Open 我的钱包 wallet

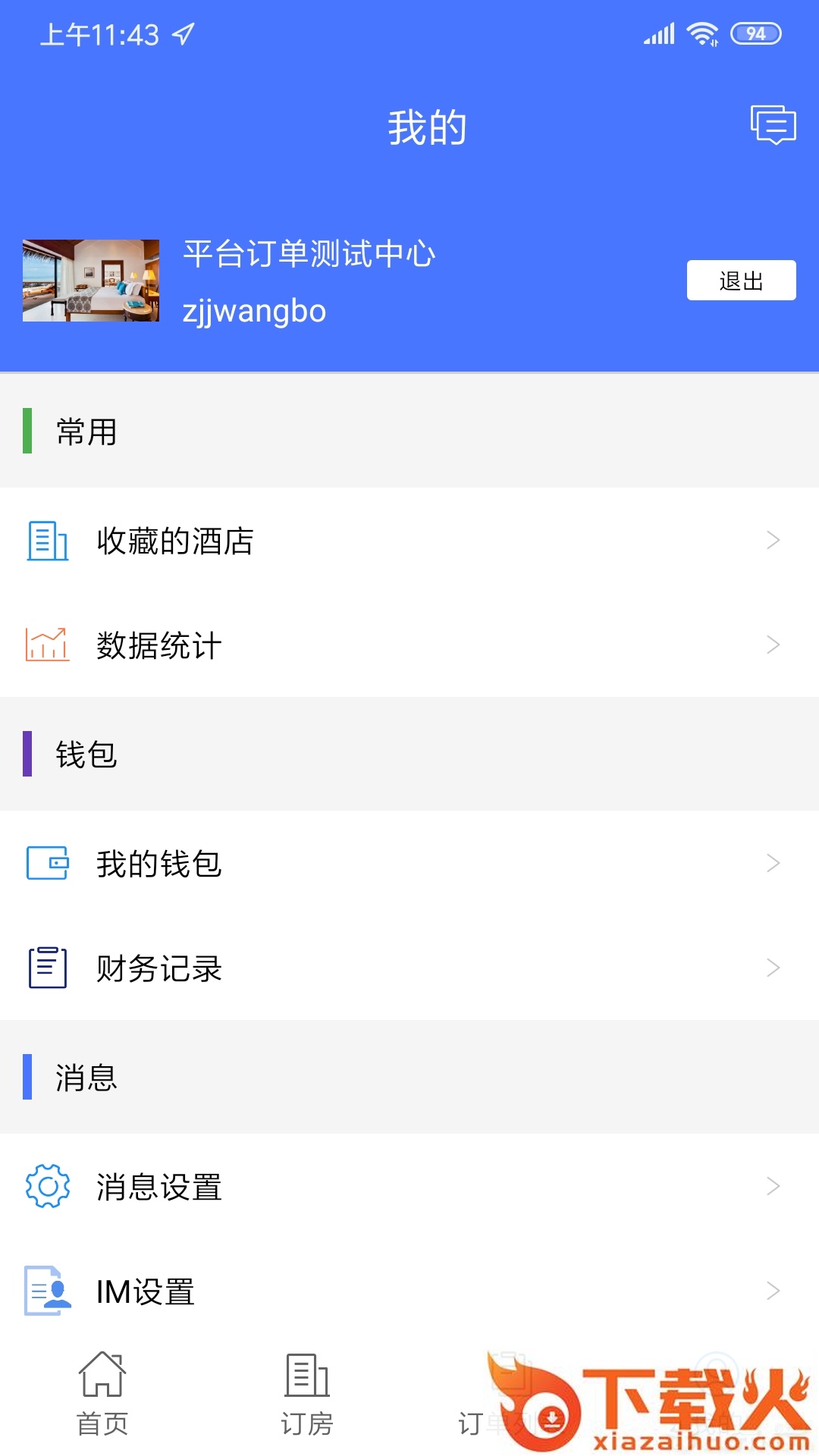tap(409, 864)
